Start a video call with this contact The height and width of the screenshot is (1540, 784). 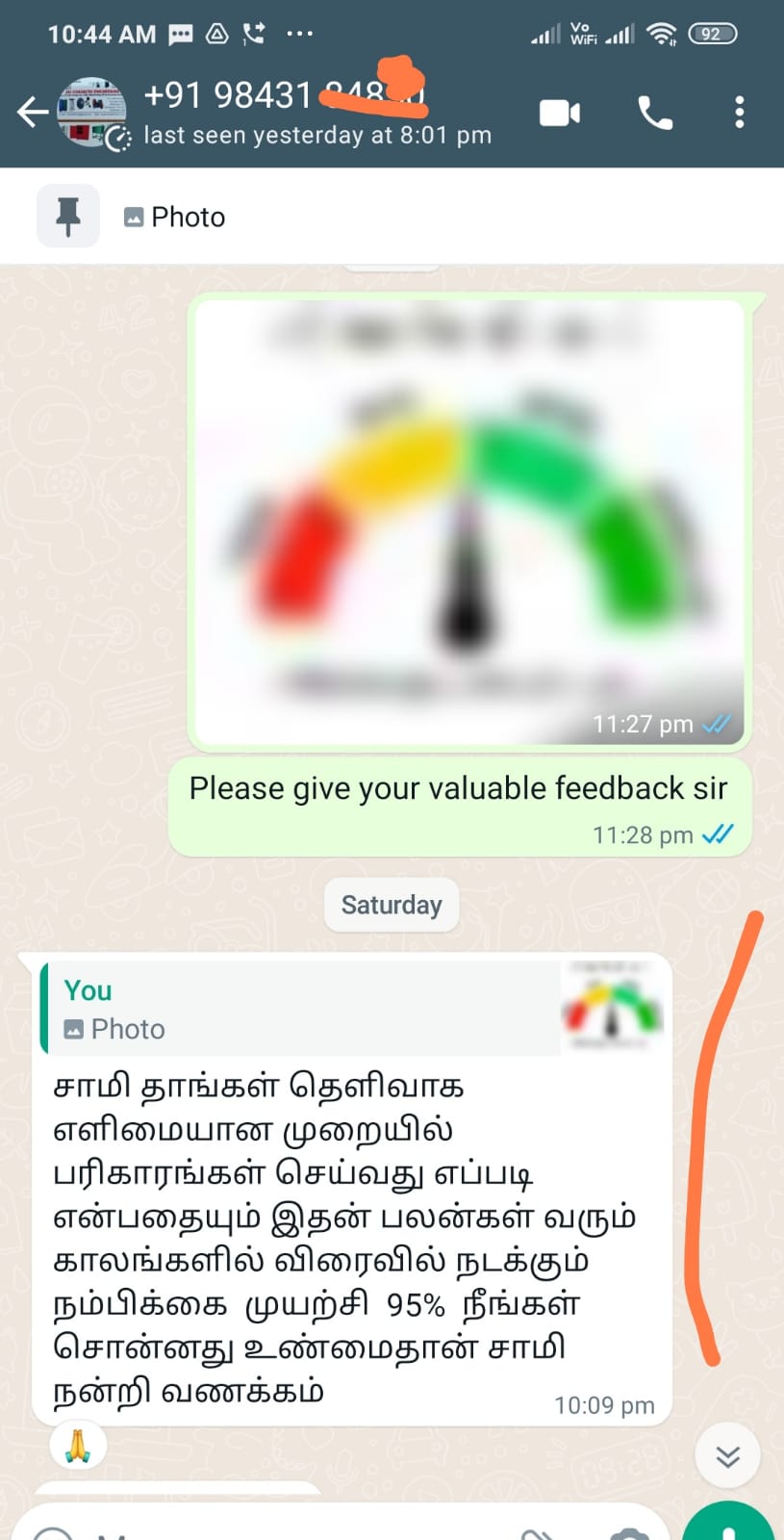(x=560, y=113)
